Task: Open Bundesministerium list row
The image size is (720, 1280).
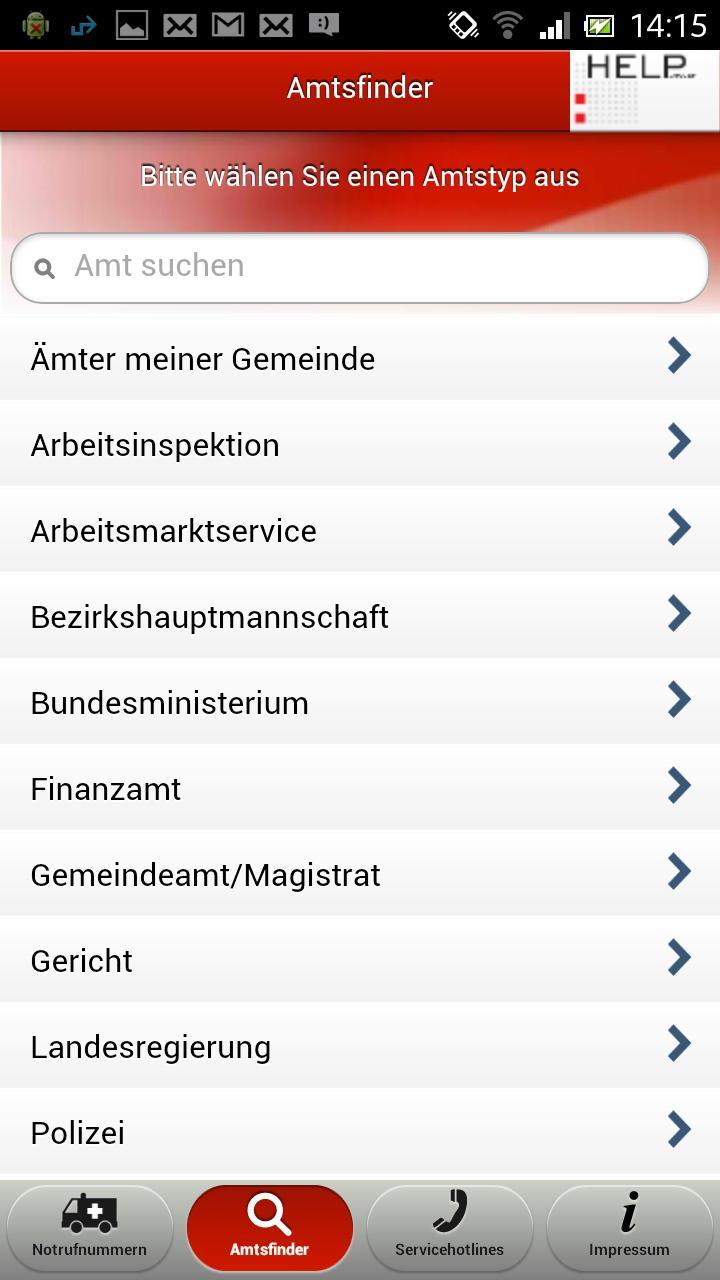Action: pos(360,702)
